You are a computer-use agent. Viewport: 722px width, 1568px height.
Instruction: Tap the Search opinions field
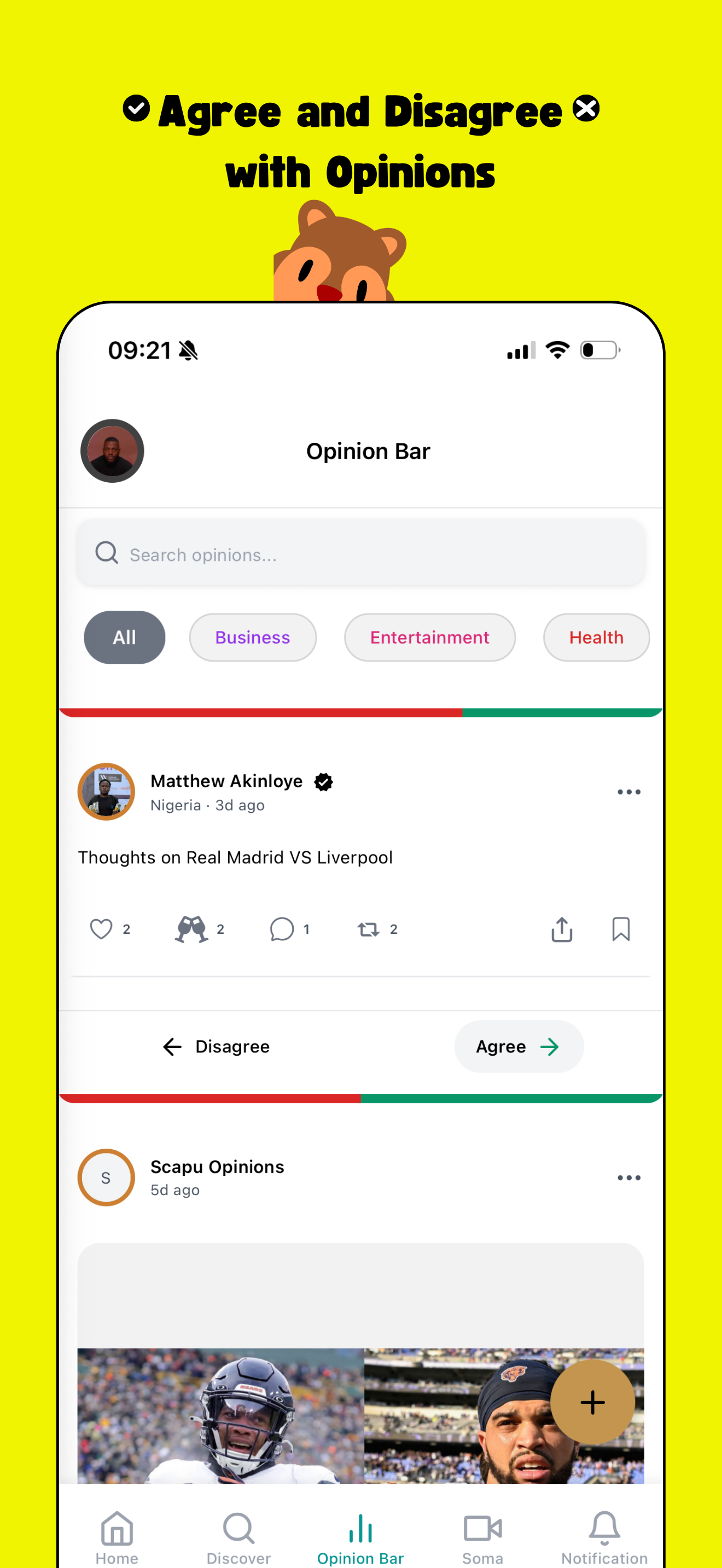(x=360, y=553)
